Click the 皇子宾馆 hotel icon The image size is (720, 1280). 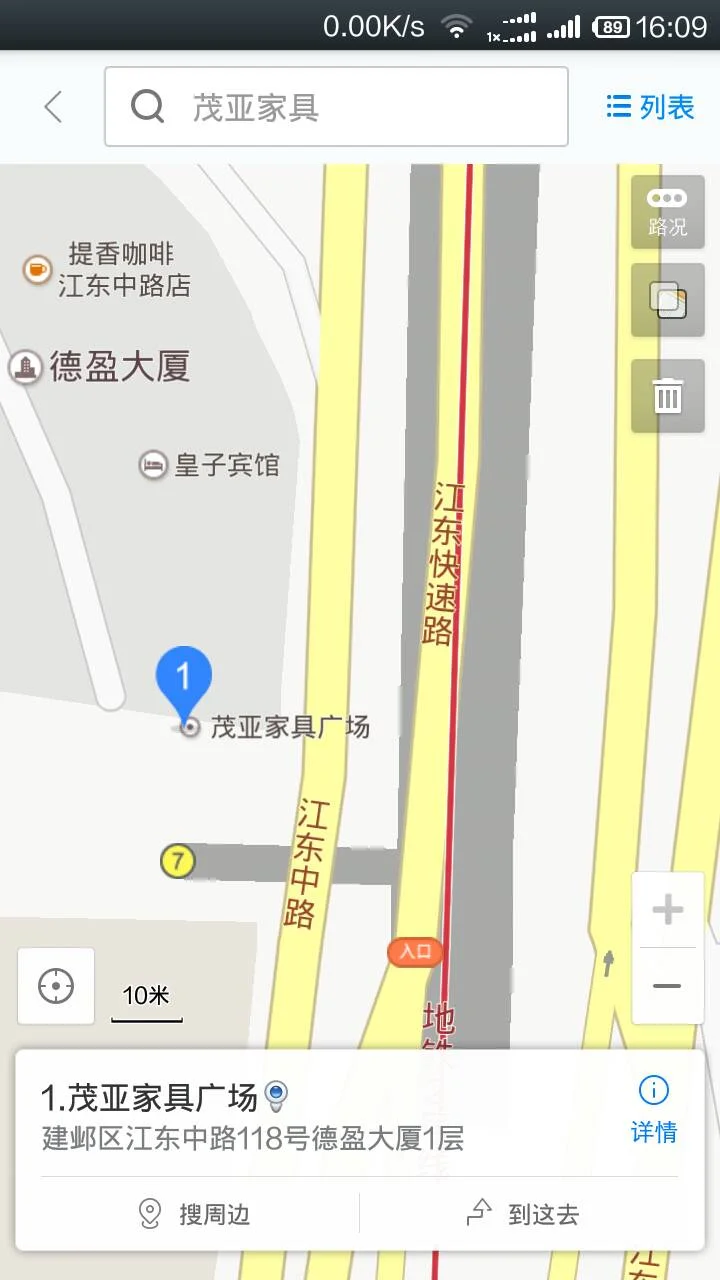pos(152,465)
